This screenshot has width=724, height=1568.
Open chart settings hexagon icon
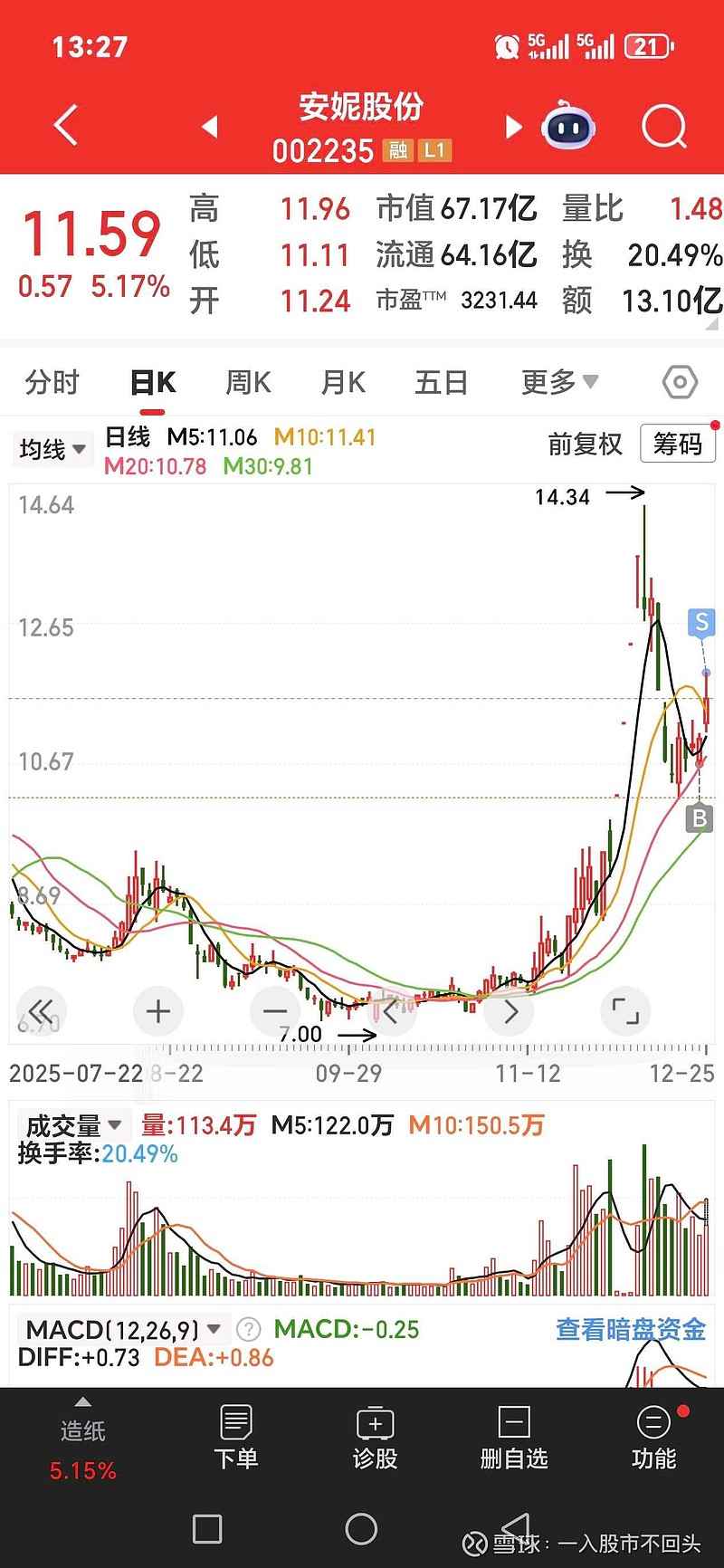(680, 382)
